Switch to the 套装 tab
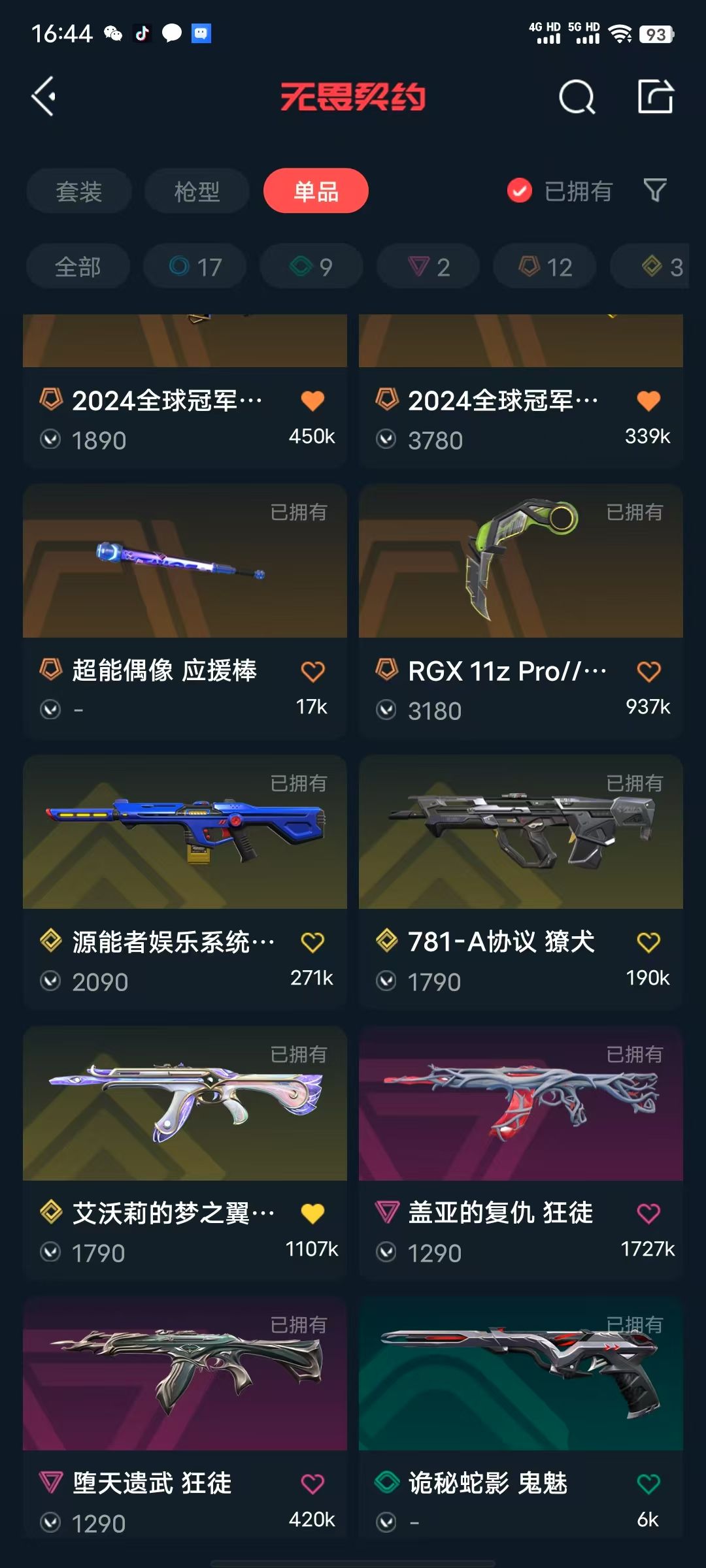The width and height of the screenshot is (706, 1568). pos(79,191)
